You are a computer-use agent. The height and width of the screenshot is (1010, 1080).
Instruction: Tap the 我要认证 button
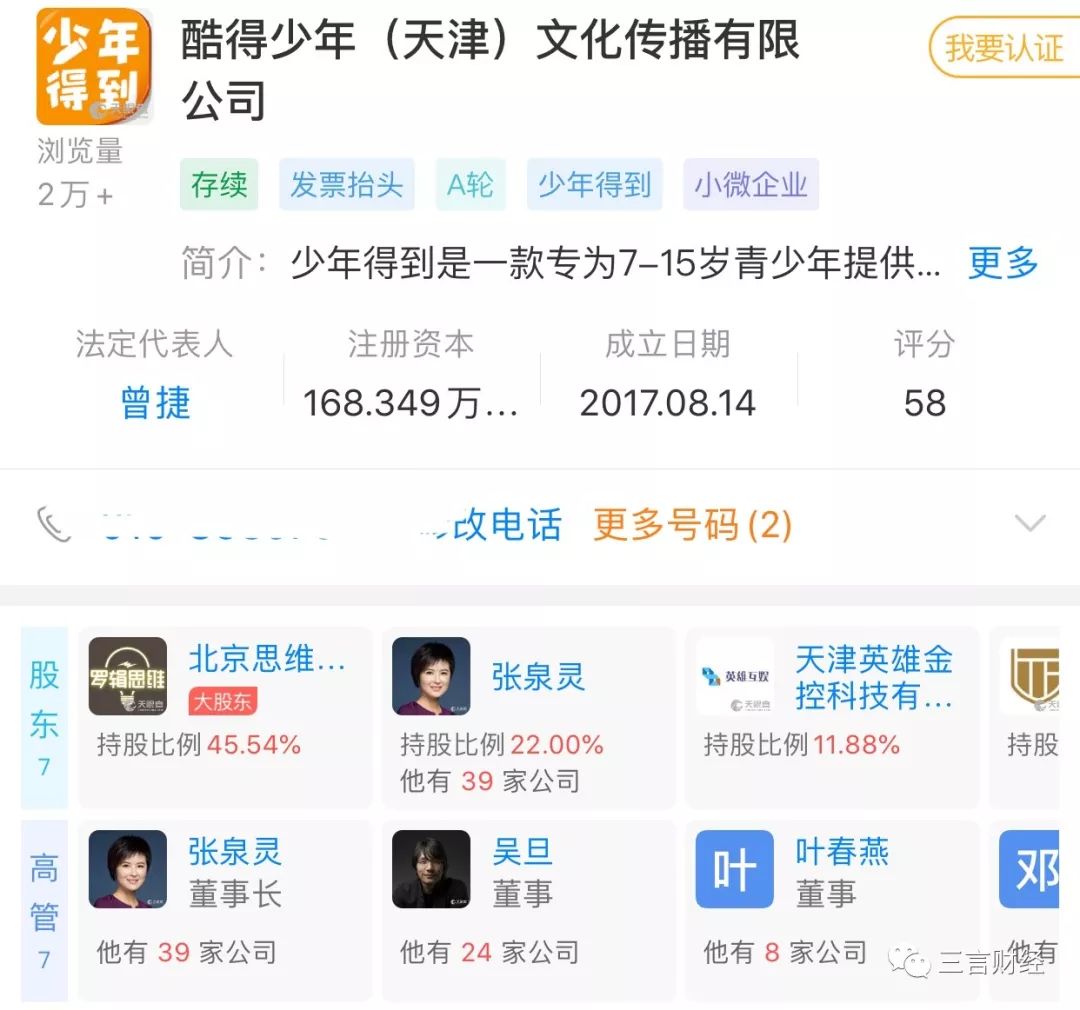1004,46
